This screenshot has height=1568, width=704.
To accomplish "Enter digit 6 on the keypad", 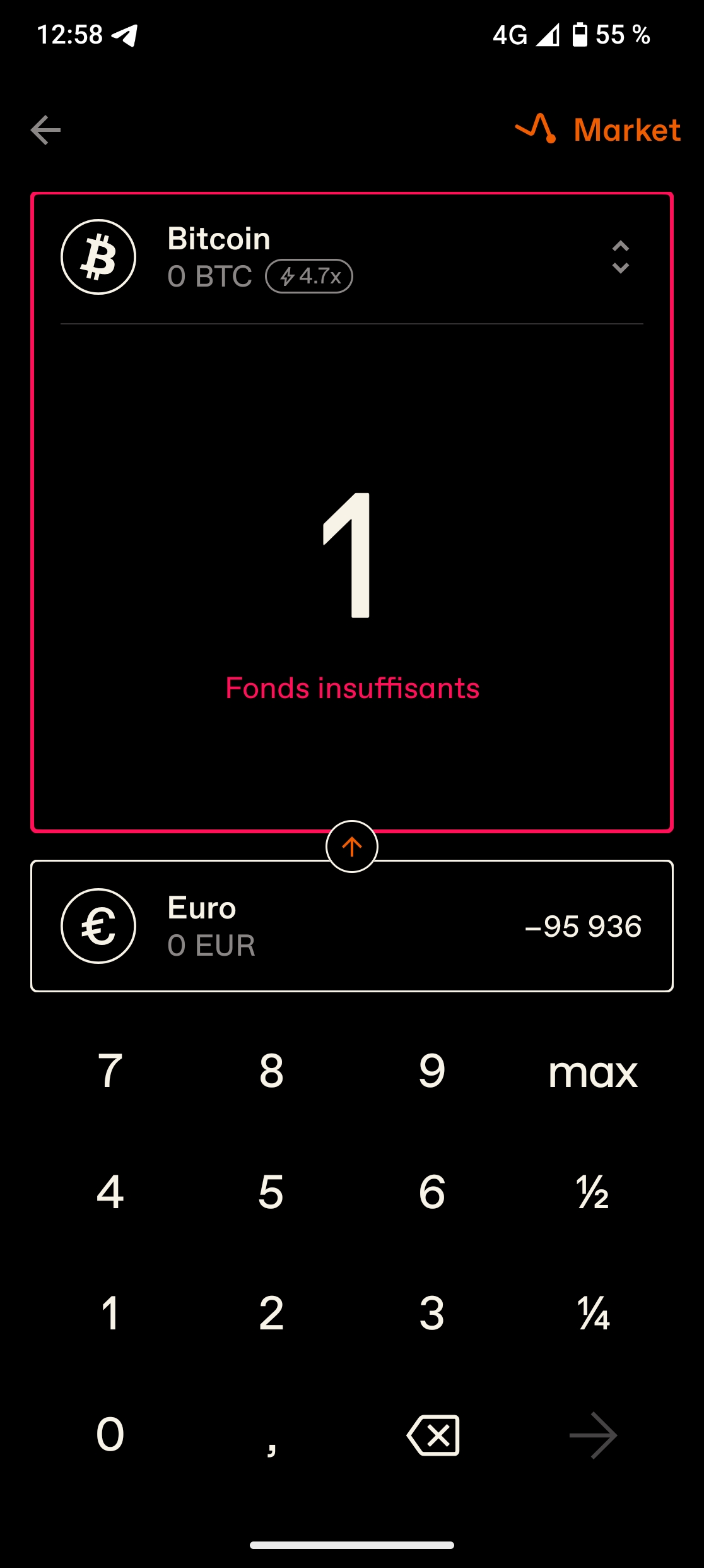I will (432, 1192).
